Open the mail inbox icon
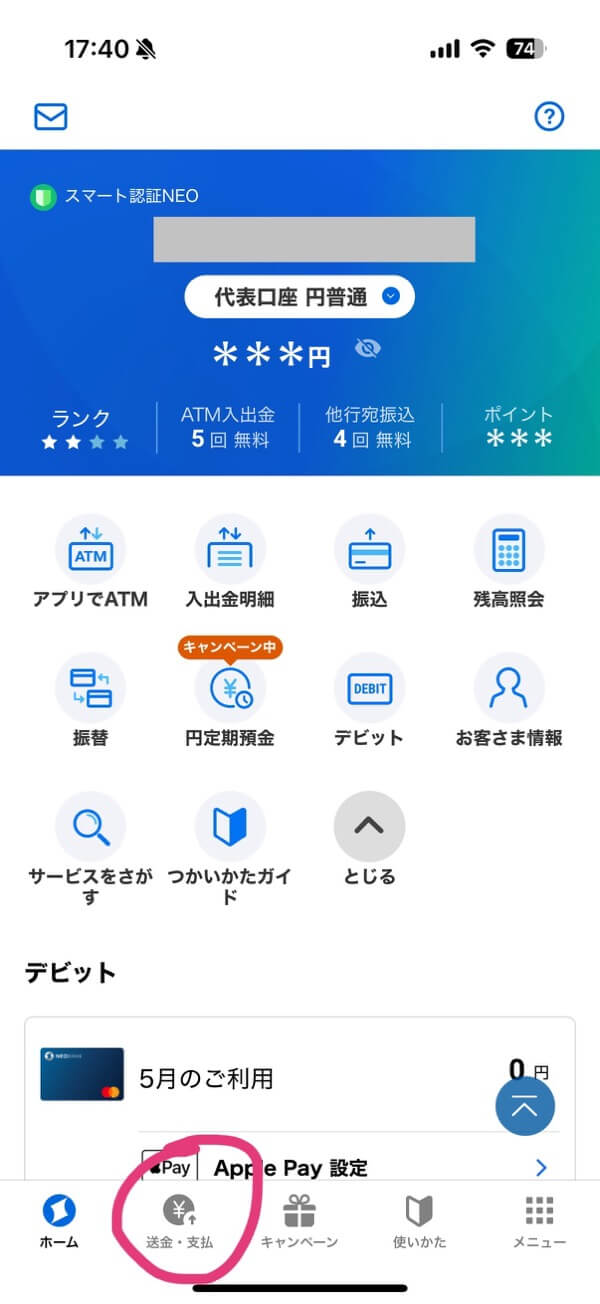Viewport: 600px width, 1304px height. tap(50, 117)
